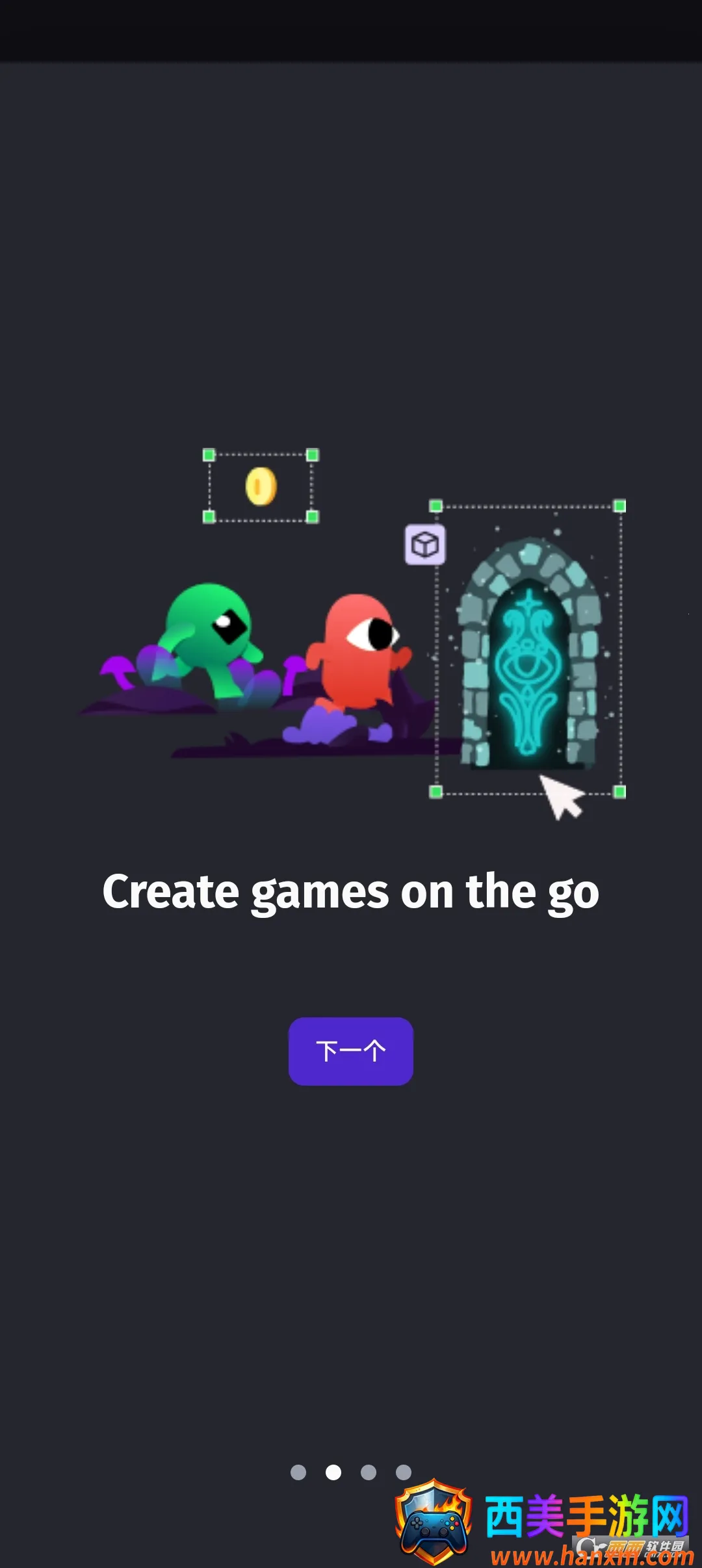
Task: Jump to the third onboarding page dot
Action: (369, 1472)
